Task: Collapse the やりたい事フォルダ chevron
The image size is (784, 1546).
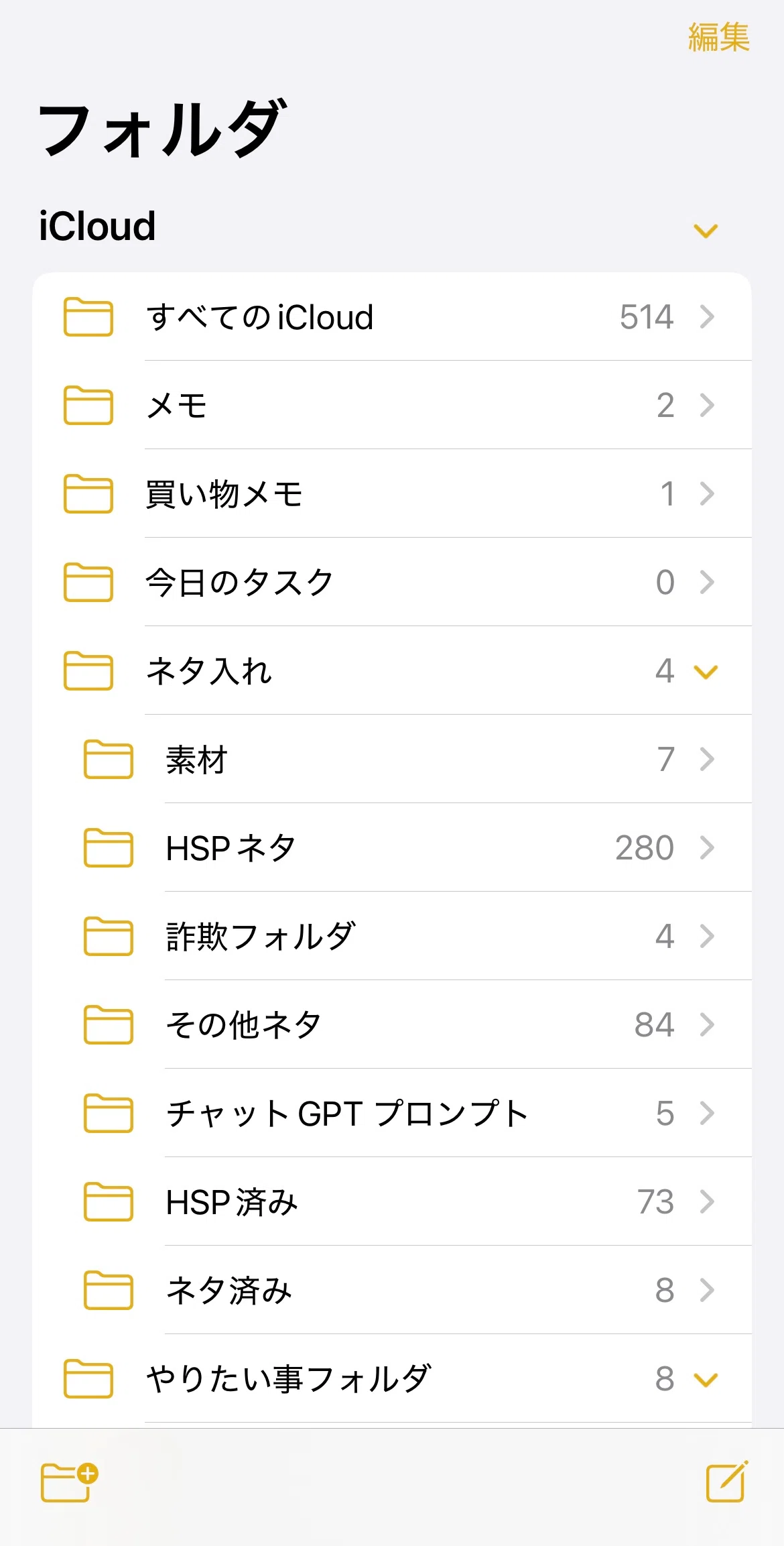Action: (706, 1379)
